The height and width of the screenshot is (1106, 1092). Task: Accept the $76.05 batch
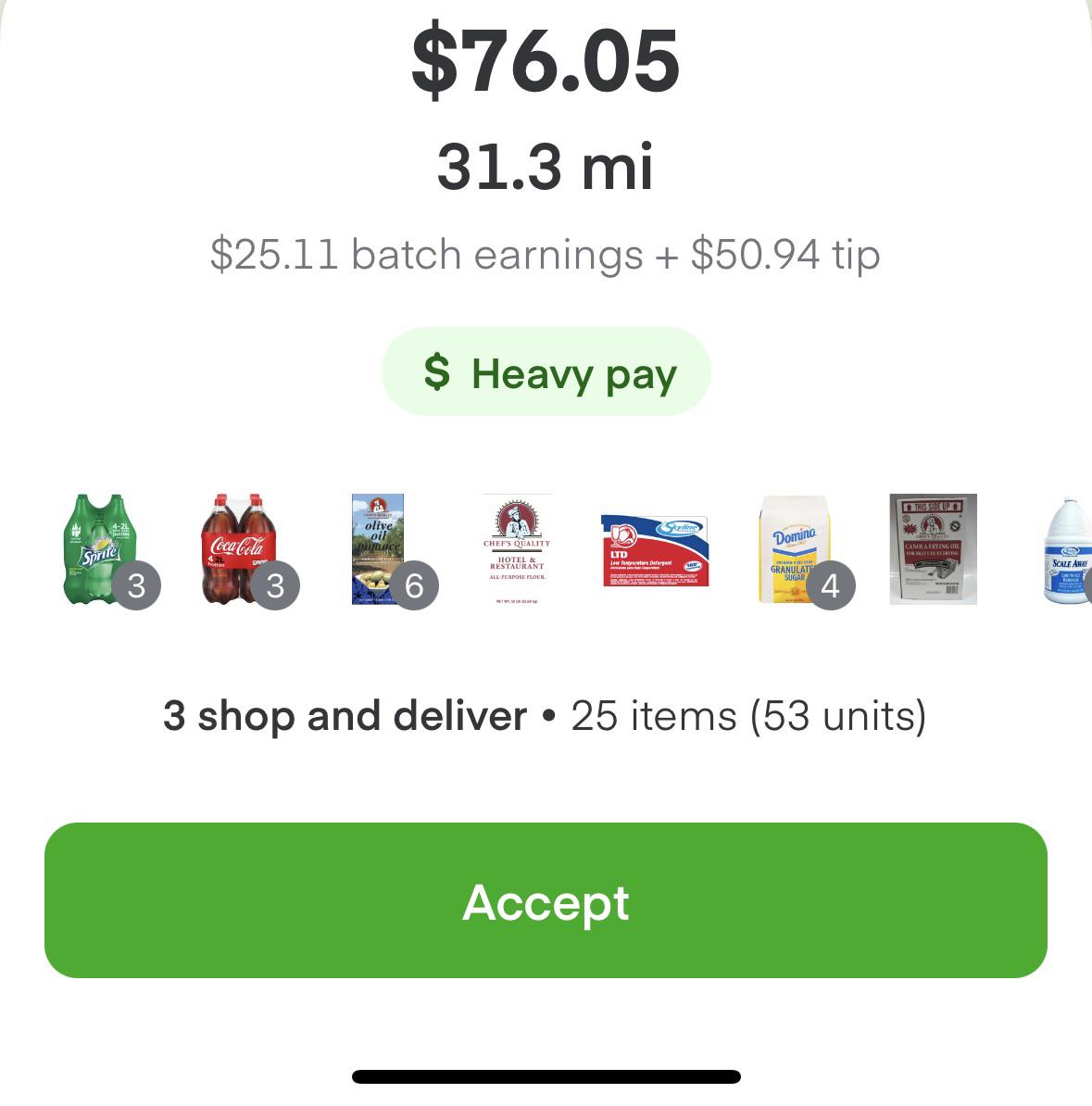coord(546,900)
